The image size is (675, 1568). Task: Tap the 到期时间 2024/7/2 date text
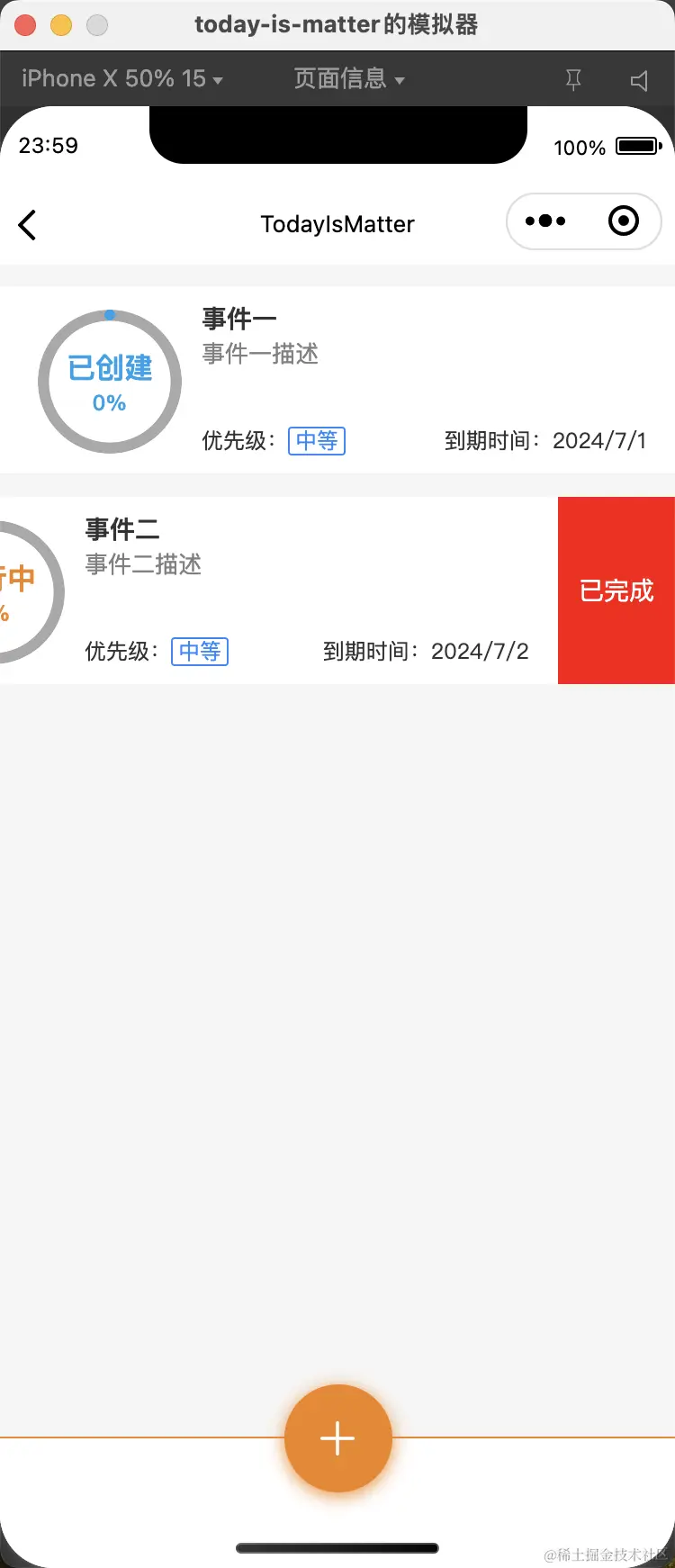pyautogui.click(x=427, y=651)
